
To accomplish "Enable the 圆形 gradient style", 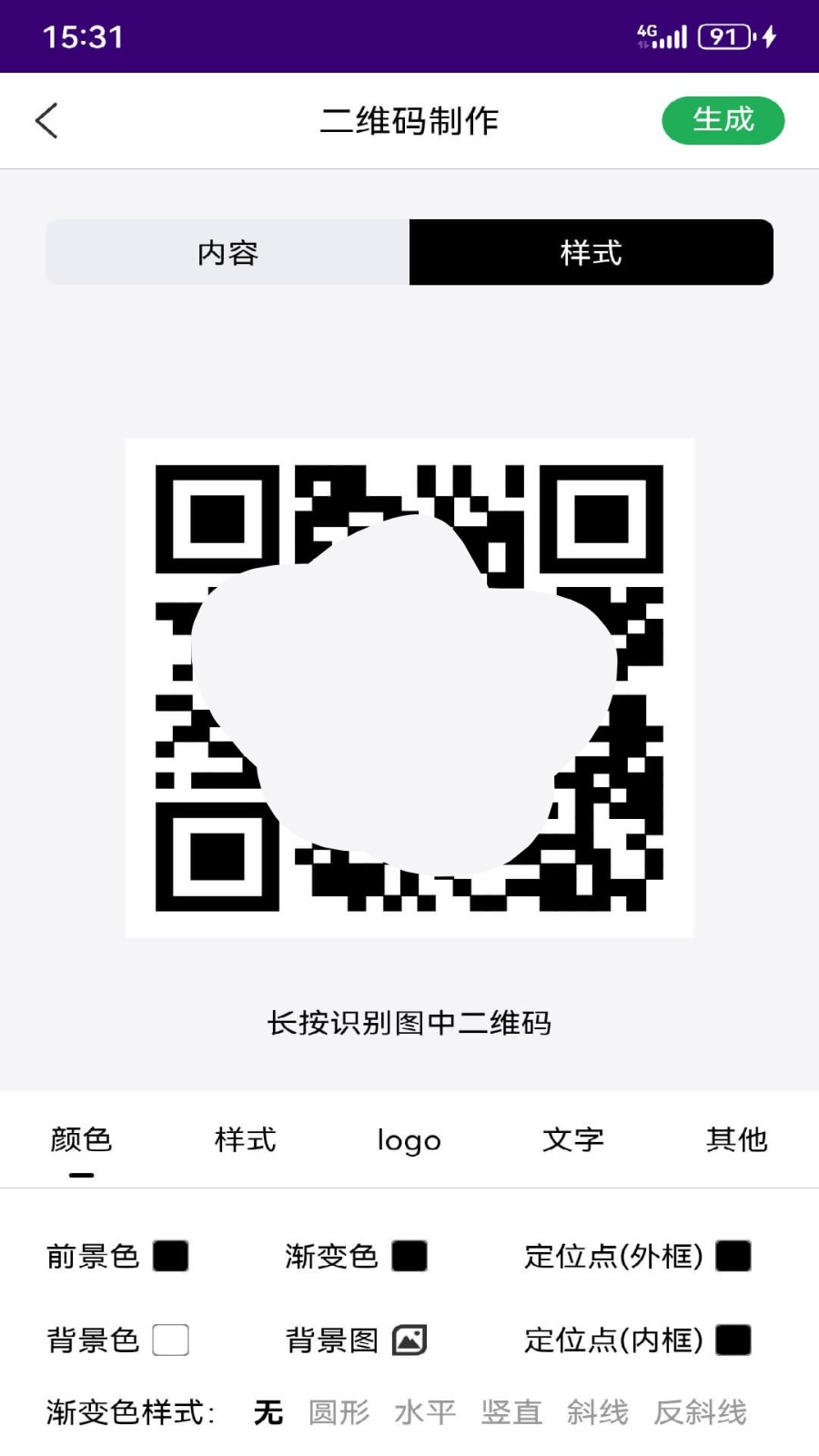I will [x=339, y=1412].
